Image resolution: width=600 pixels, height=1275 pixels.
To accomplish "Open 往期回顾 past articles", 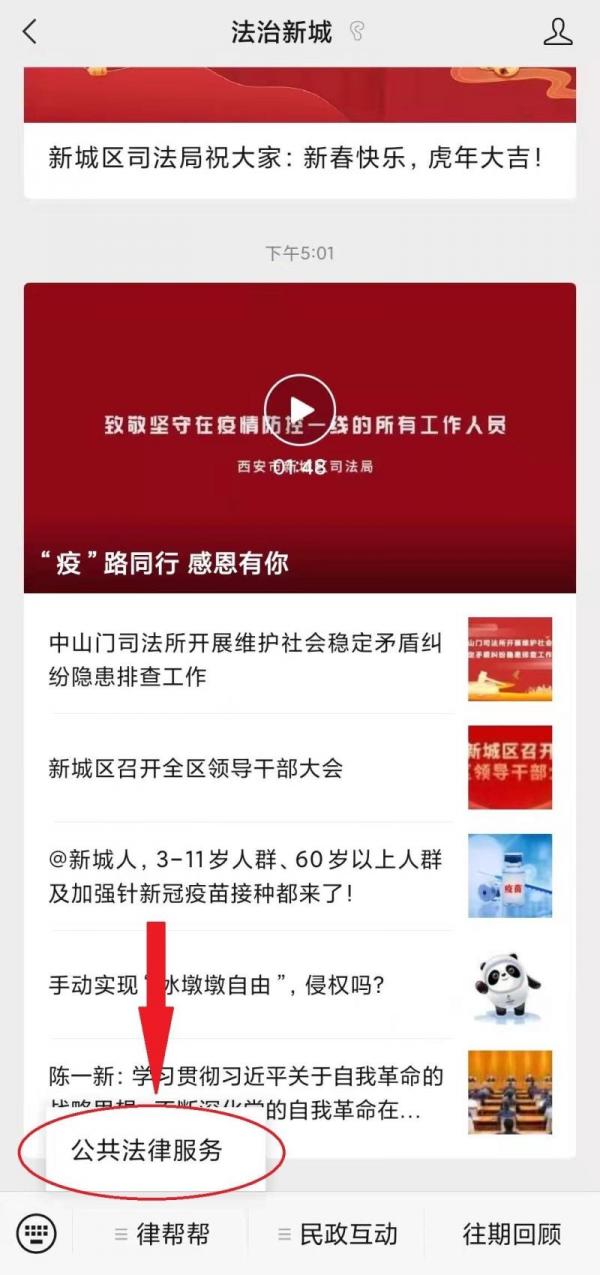I will (512, 1234).
